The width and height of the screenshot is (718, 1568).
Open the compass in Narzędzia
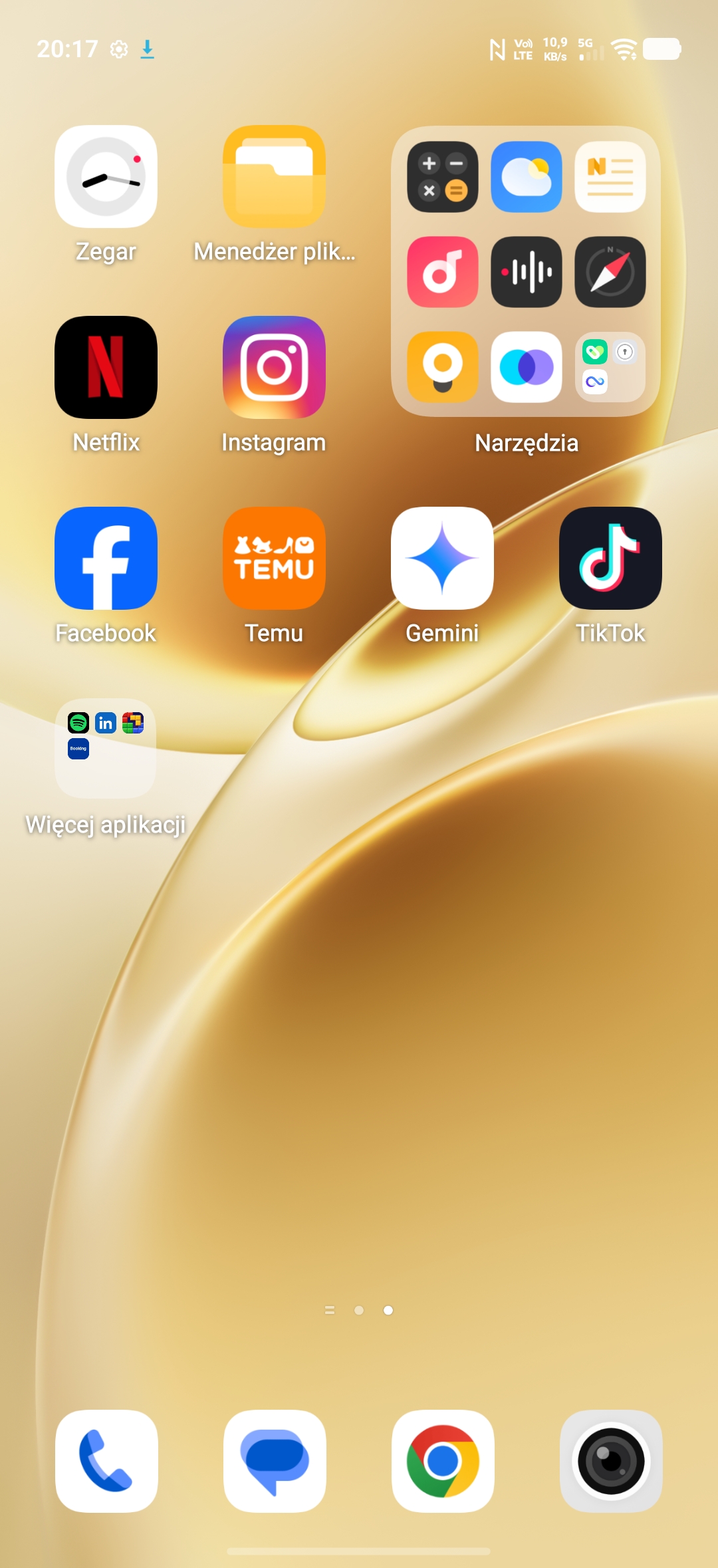pos(610,272)
